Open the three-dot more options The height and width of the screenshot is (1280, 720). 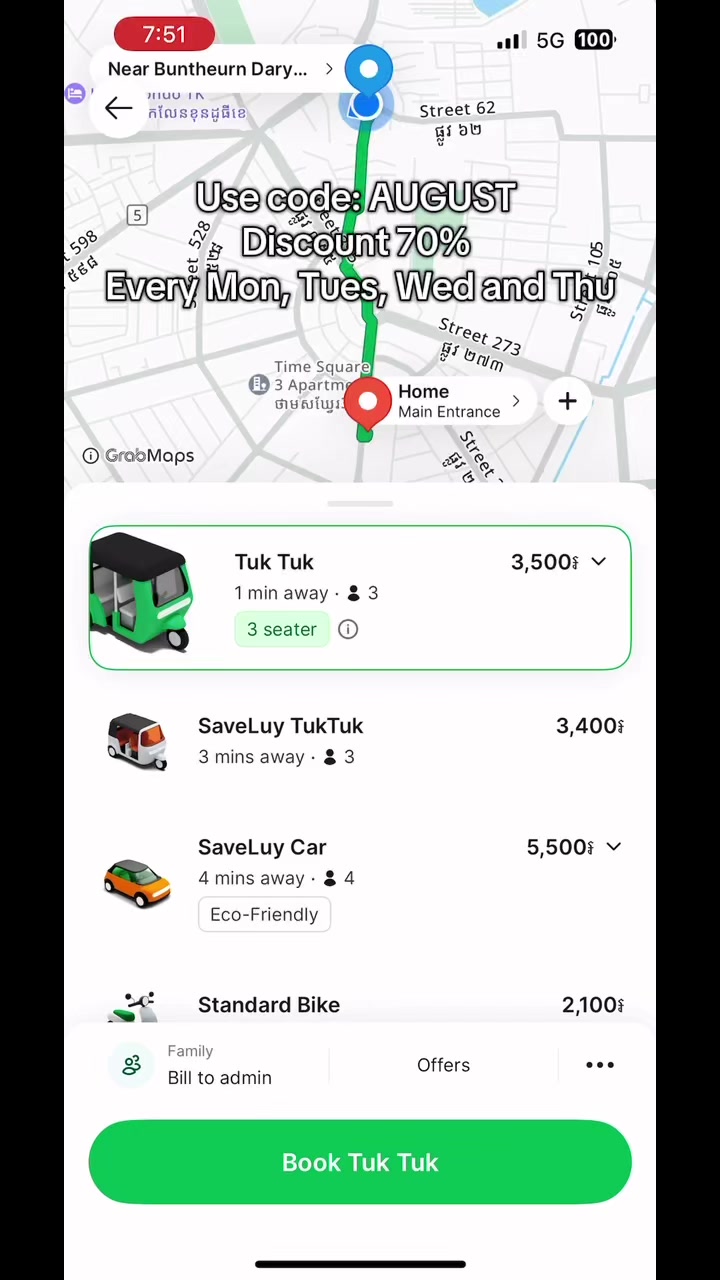[600, 1065]
